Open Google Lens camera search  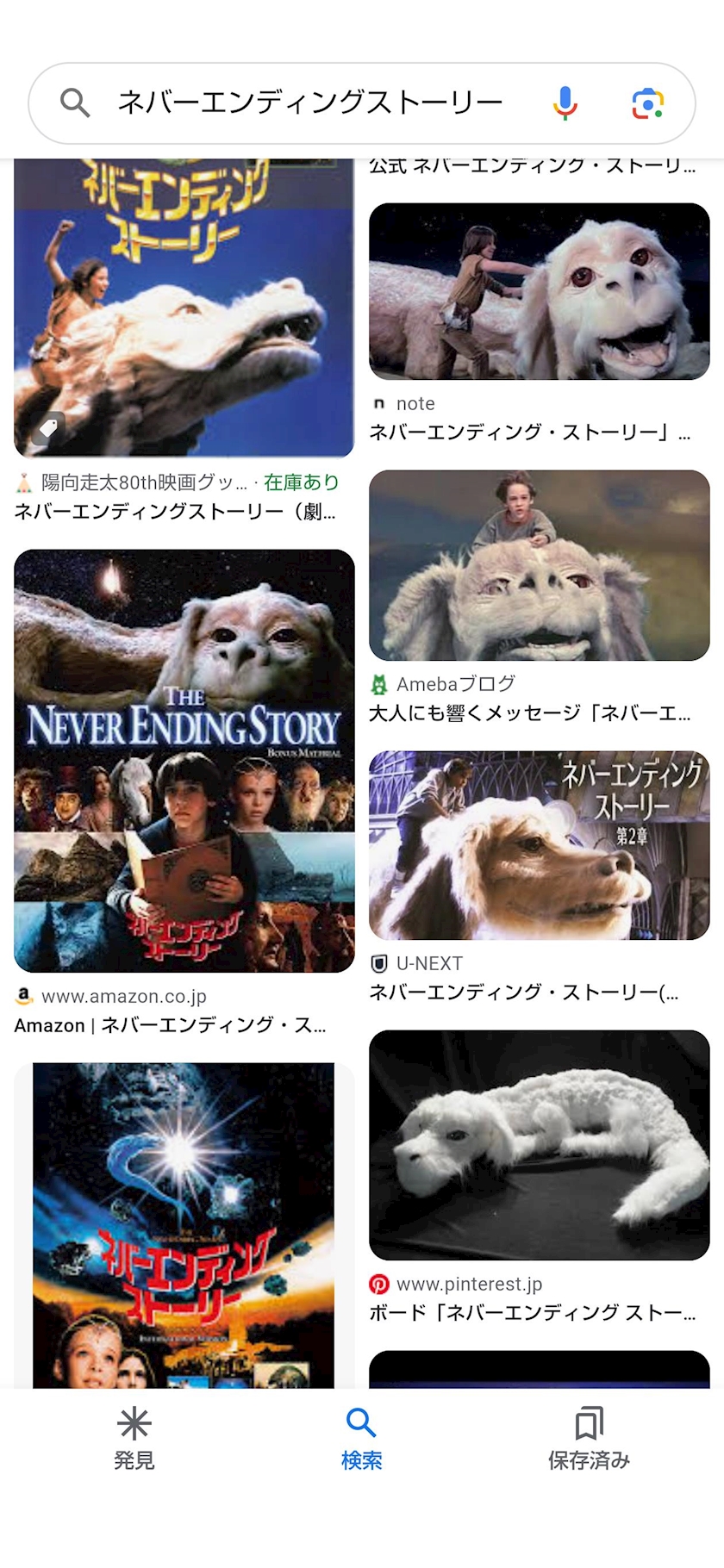tap(647, 103)
